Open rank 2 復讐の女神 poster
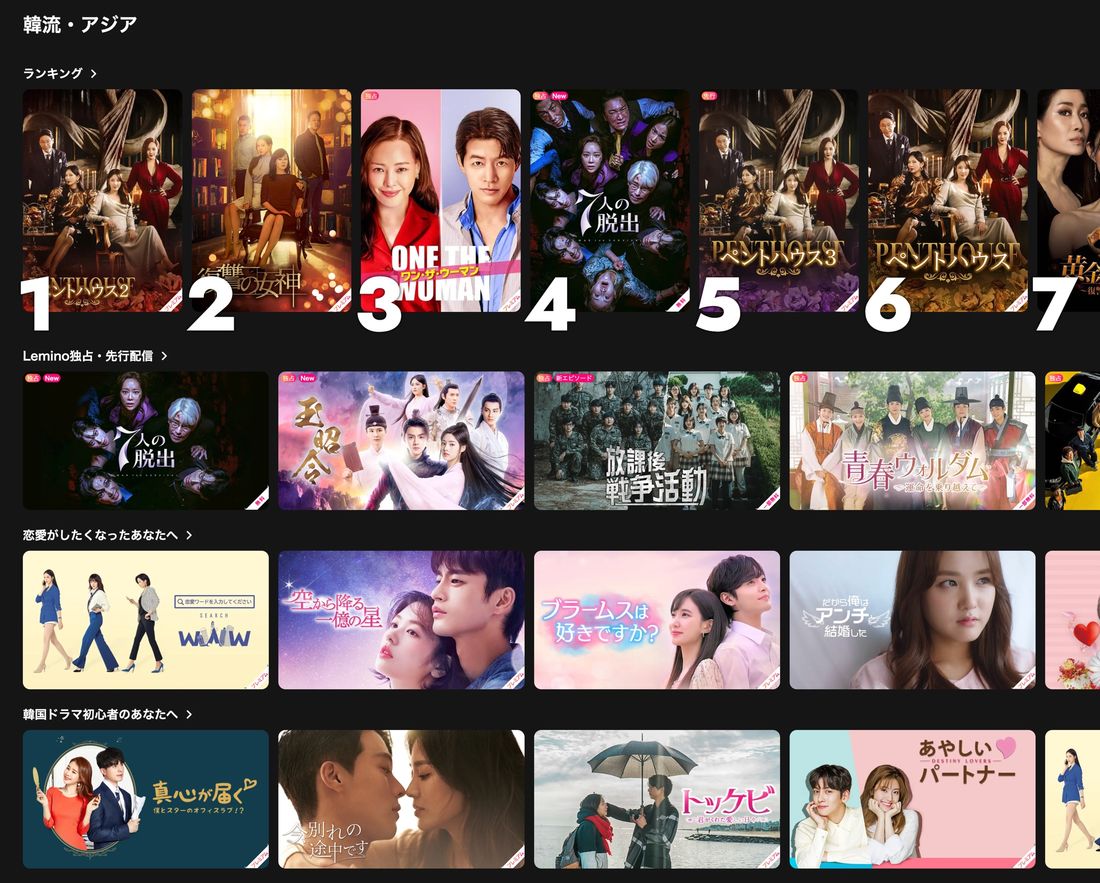 tap(271, 200)
